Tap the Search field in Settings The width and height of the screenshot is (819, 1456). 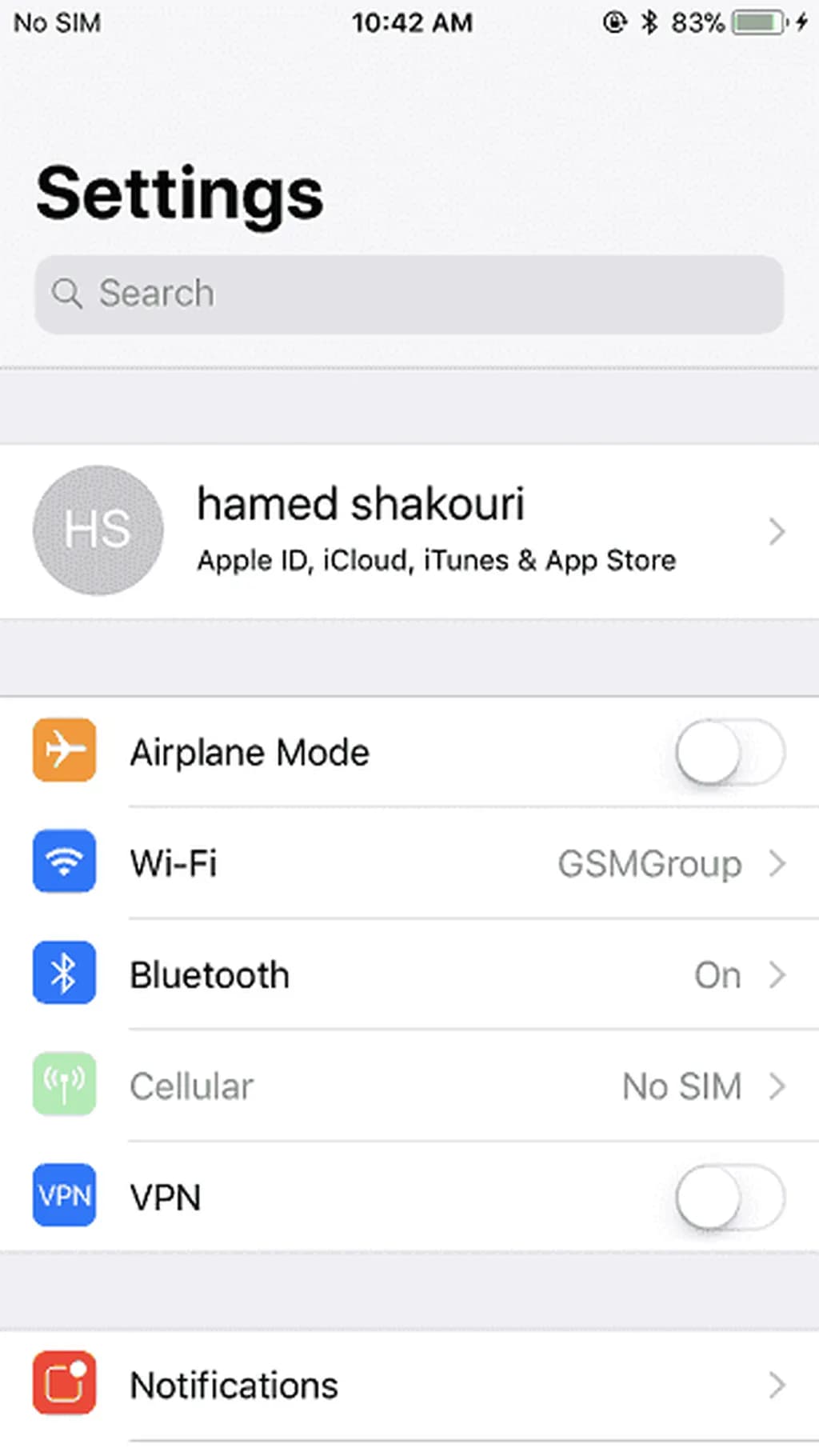pos(408,294)
